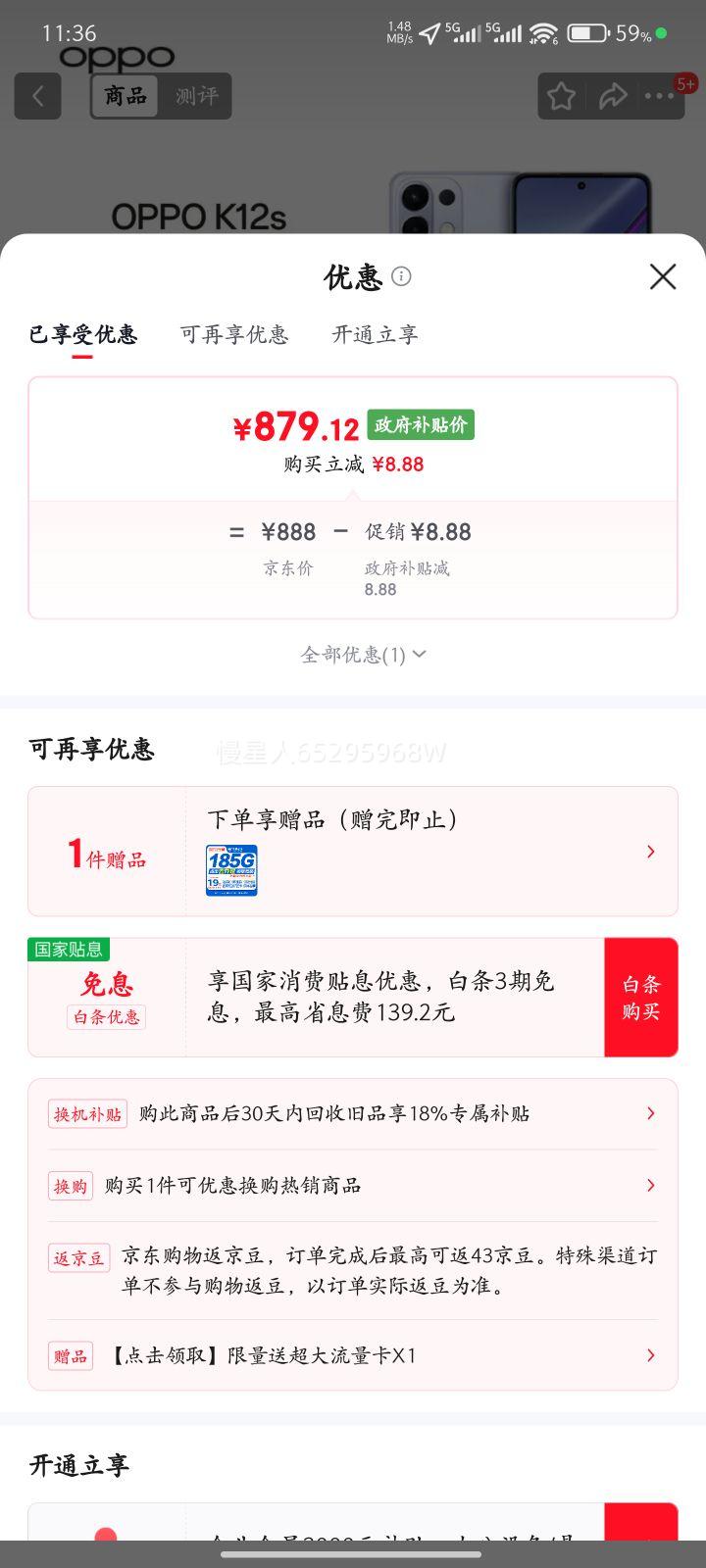Expand the 全部优惠(1) details
This screenshot has width=706, height=1568.
click(361, 655)
